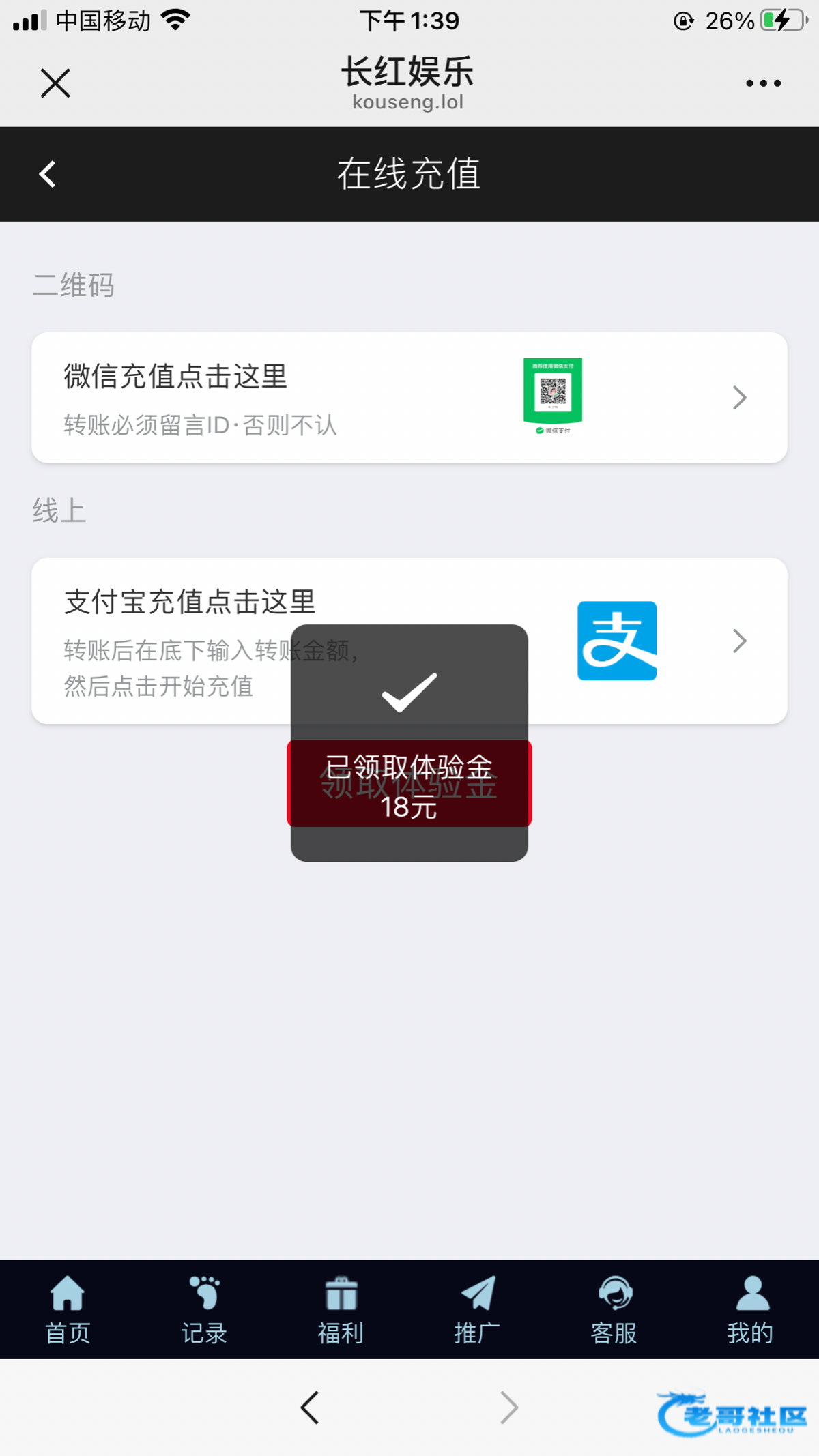Go back from 在线充值 page
Image resolution: width=819 pixels, height=1456 pixels.
(x=47, y=174)
